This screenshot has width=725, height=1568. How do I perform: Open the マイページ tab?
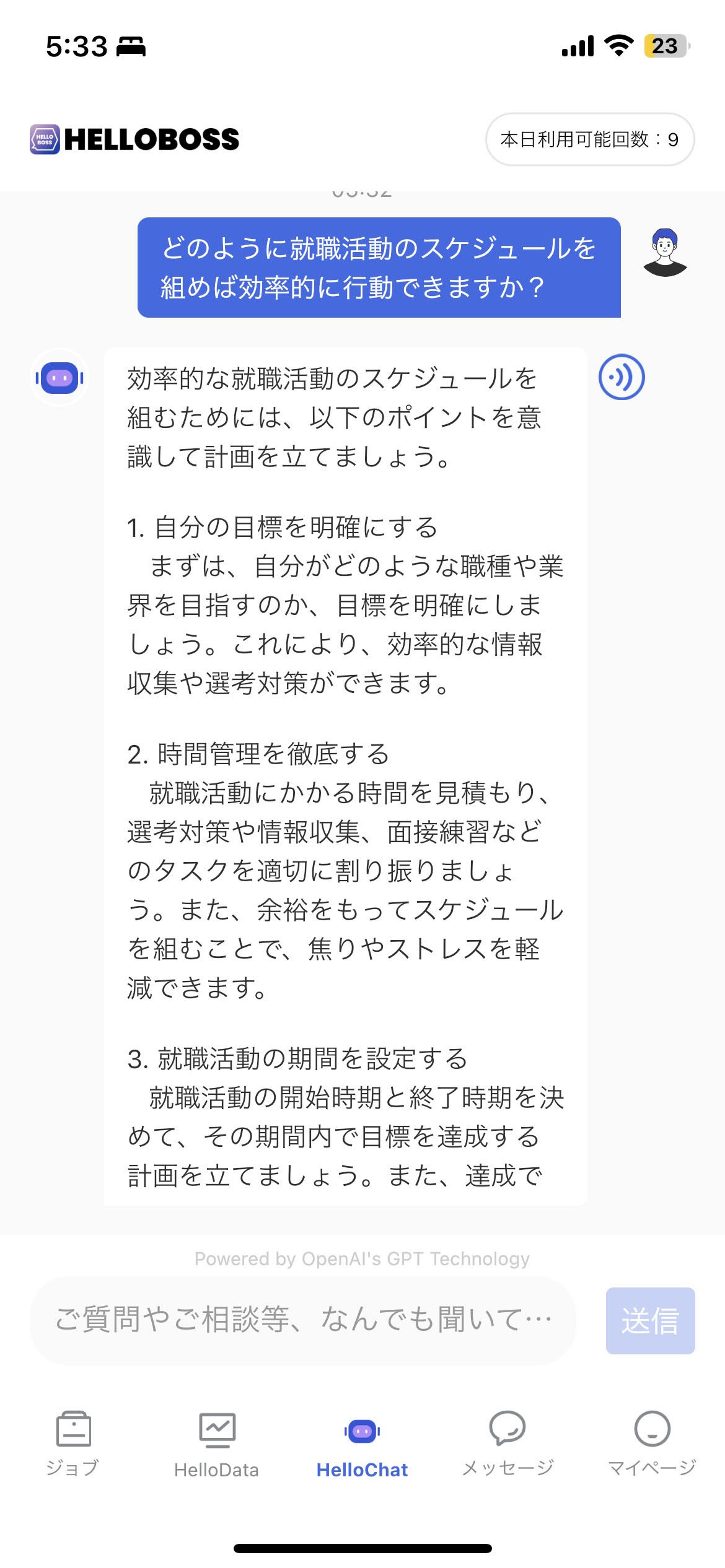point(652,1444)
